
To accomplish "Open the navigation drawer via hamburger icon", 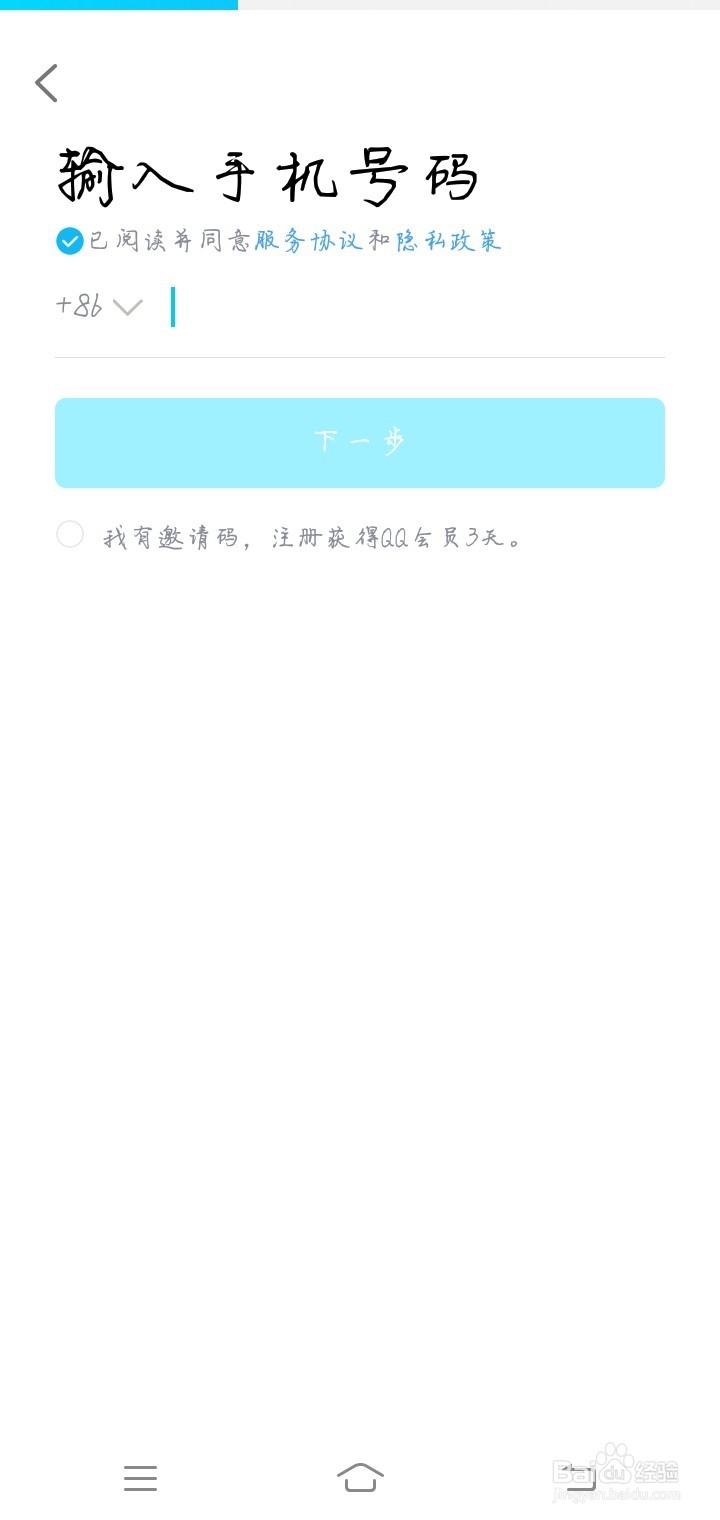I will pyautogui.click(x=141, y=1477).
